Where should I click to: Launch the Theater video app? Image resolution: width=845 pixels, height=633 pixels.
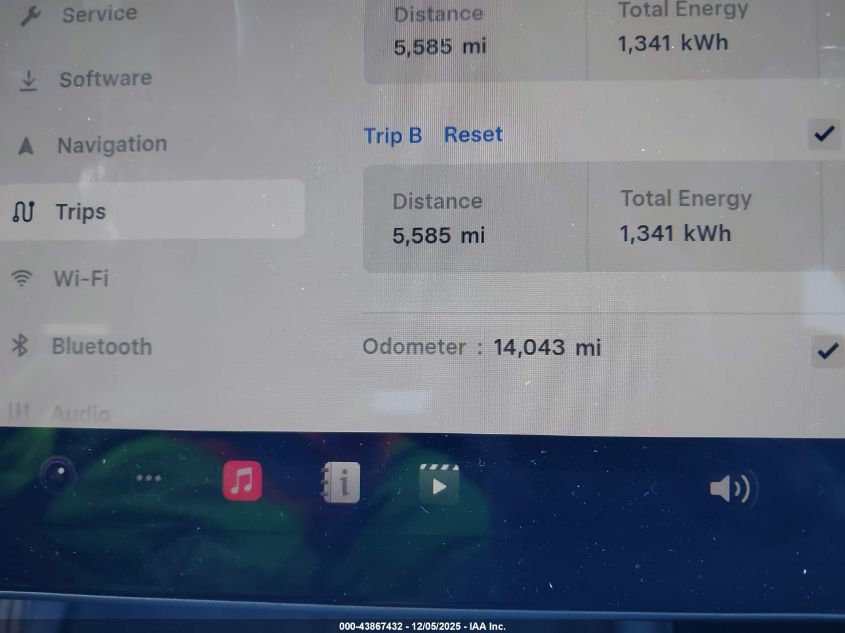(x=438, y=484)
